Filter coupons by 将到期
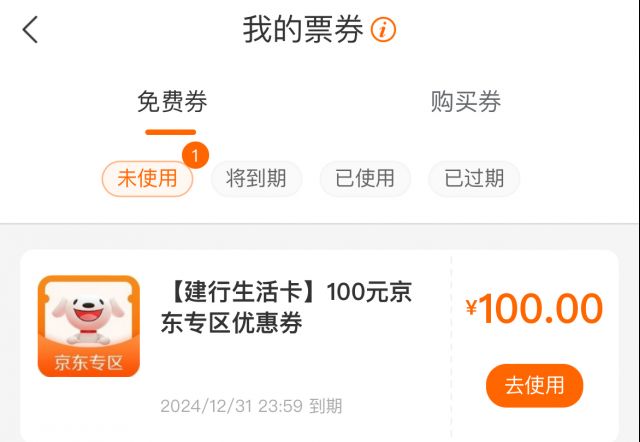The width and height of the screenshot is (640, 442). [256, 179]
